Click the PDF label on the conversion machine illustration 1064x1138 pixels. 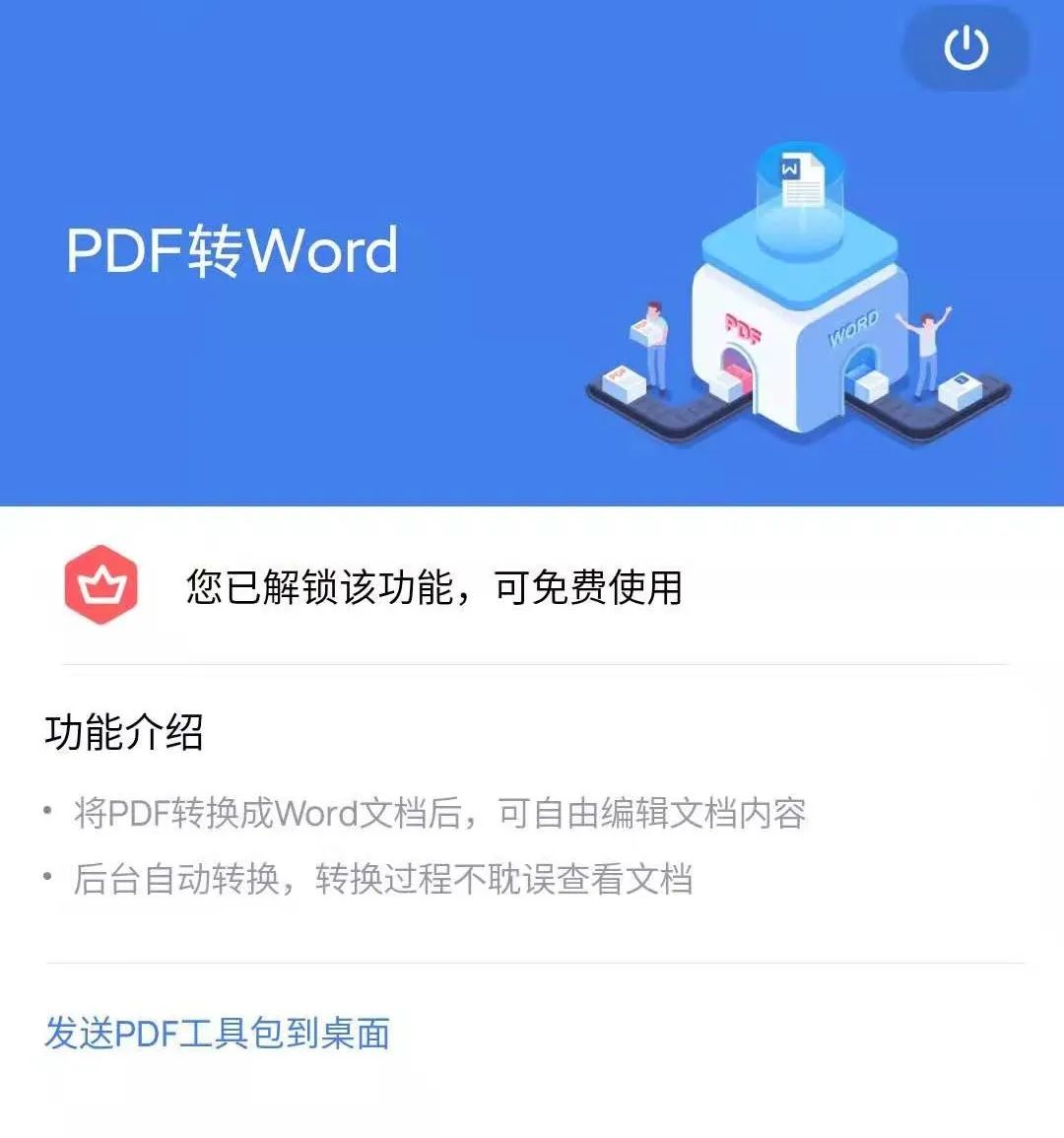(741, 330)
